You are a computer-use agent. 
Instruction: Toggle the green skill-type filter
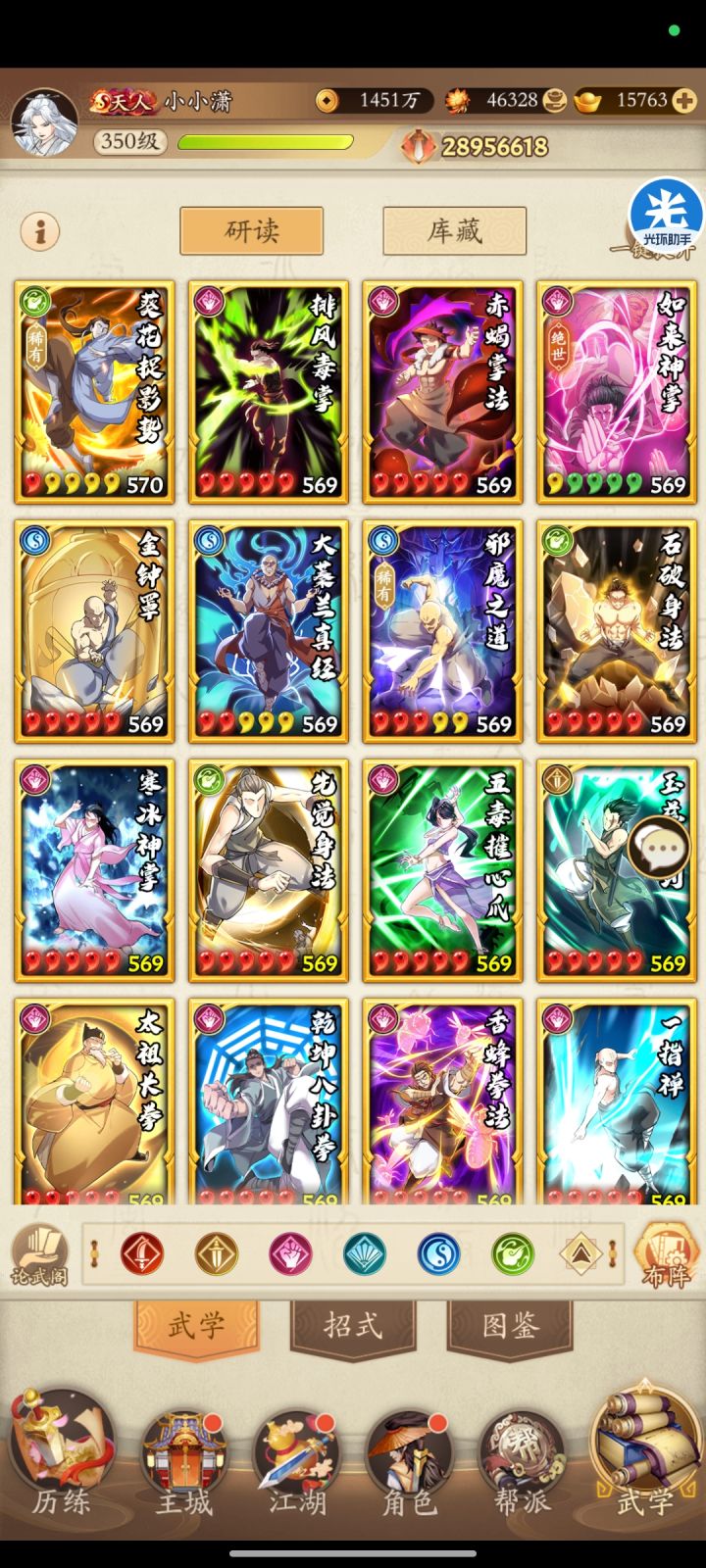(511, 1255)
